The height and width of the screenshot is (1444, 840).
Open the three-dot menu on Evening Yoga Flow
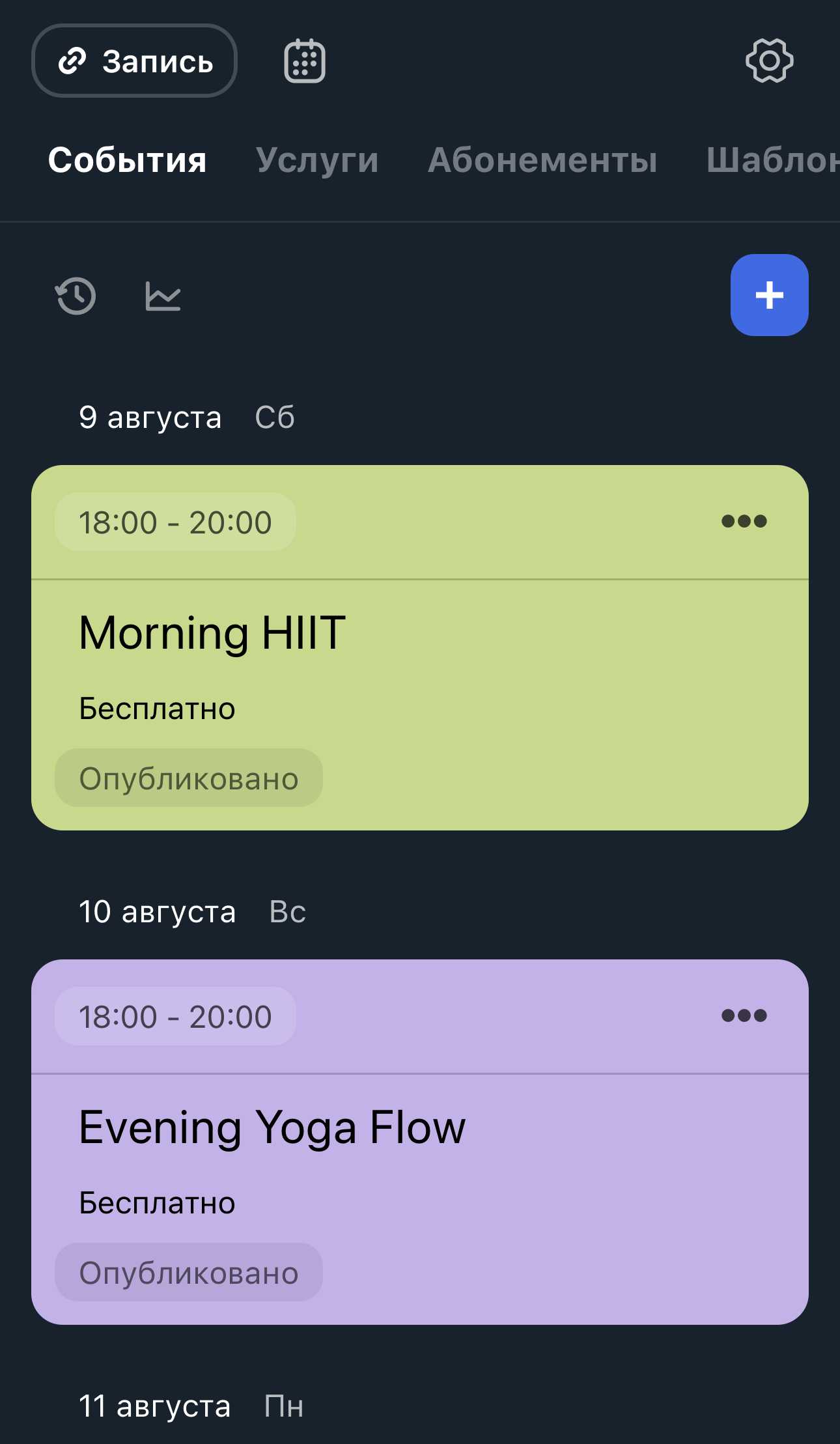744,1016
